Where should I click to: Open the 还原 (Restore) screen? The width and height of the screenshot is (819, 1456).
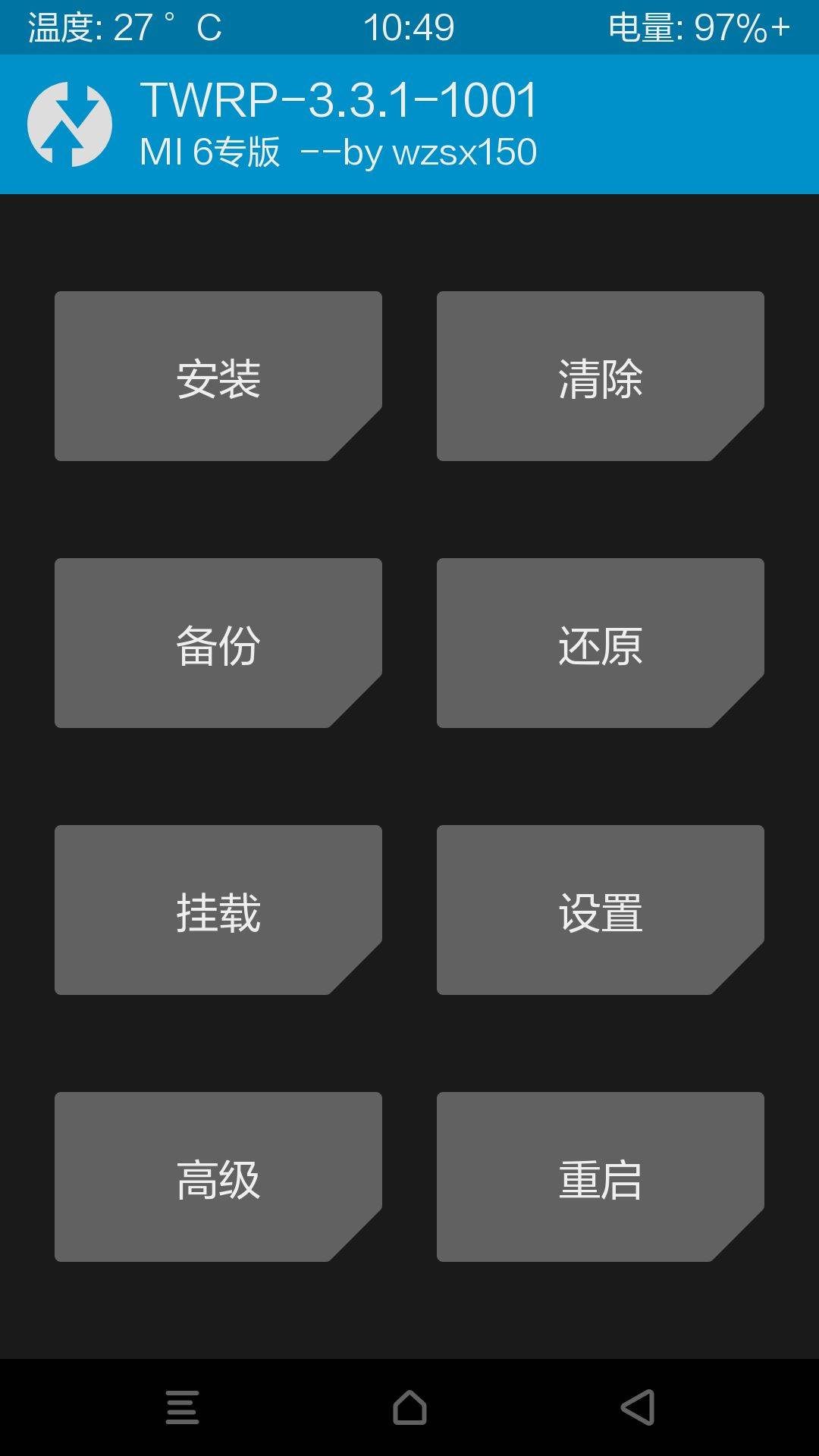[601, 643]
